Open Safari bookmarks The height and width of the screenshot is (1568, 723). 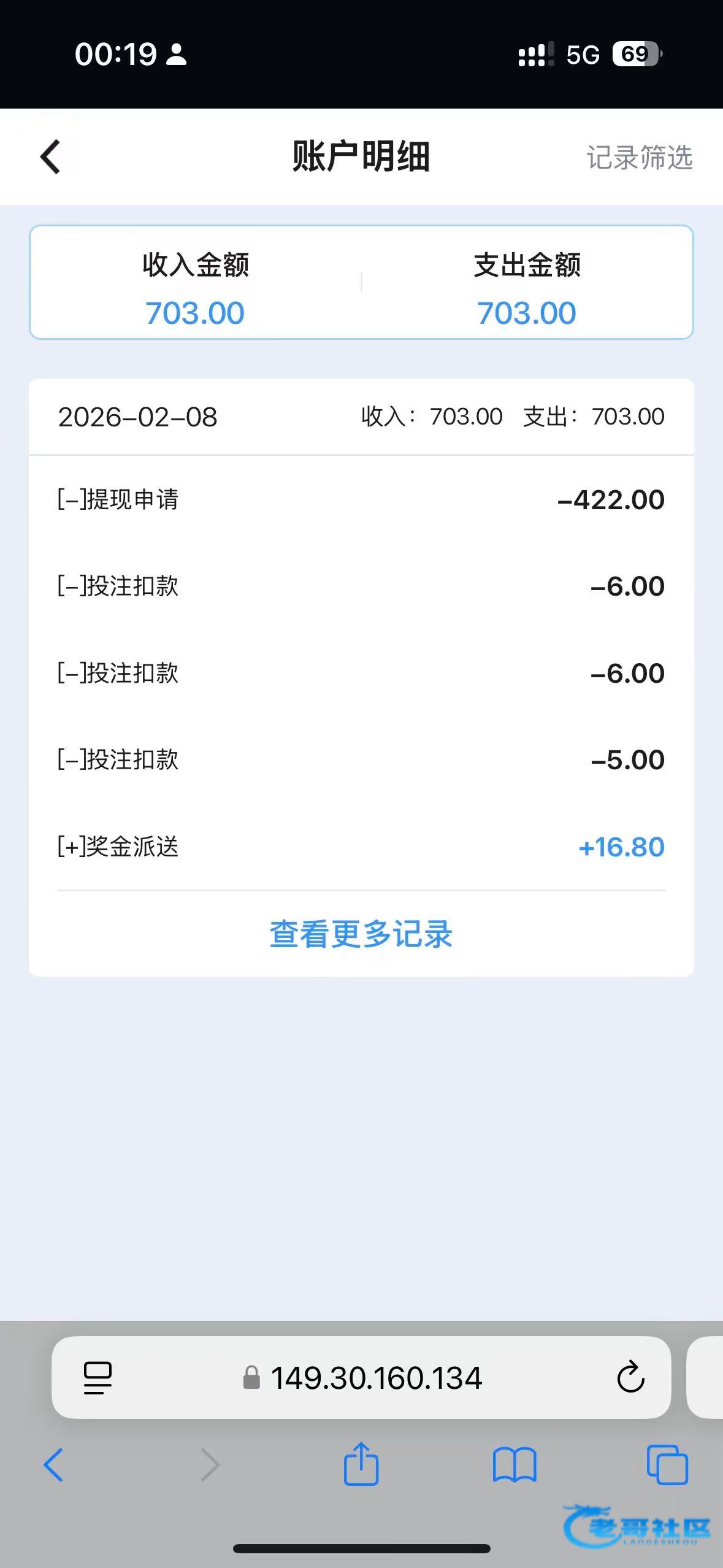(515, 1465)
